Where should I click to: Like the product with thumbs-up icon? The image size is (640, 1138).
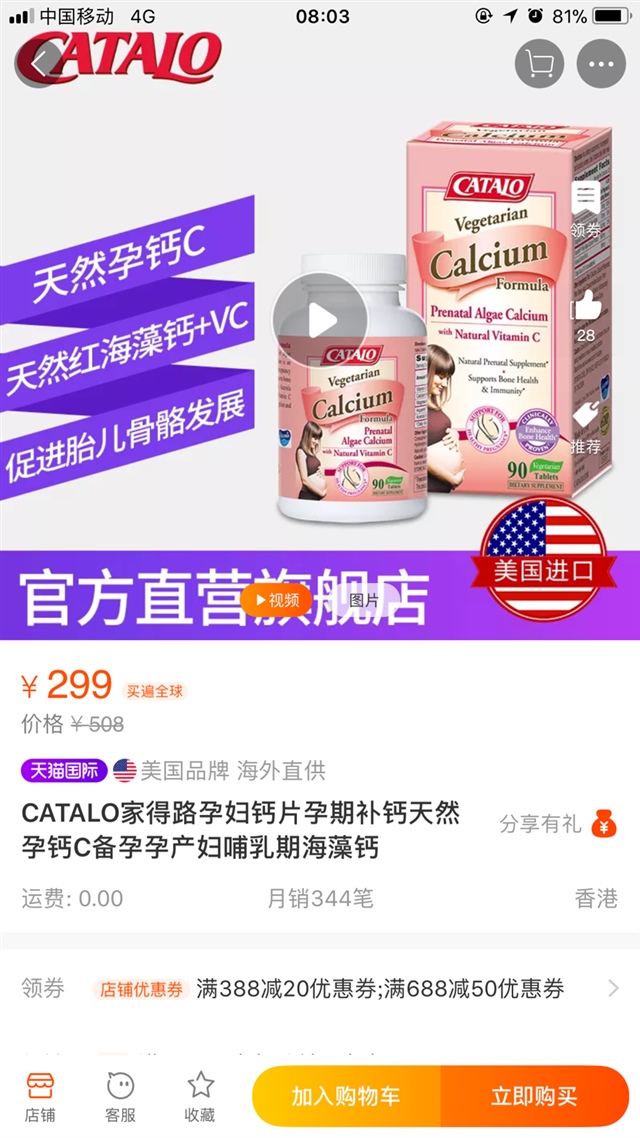point(586,314)
